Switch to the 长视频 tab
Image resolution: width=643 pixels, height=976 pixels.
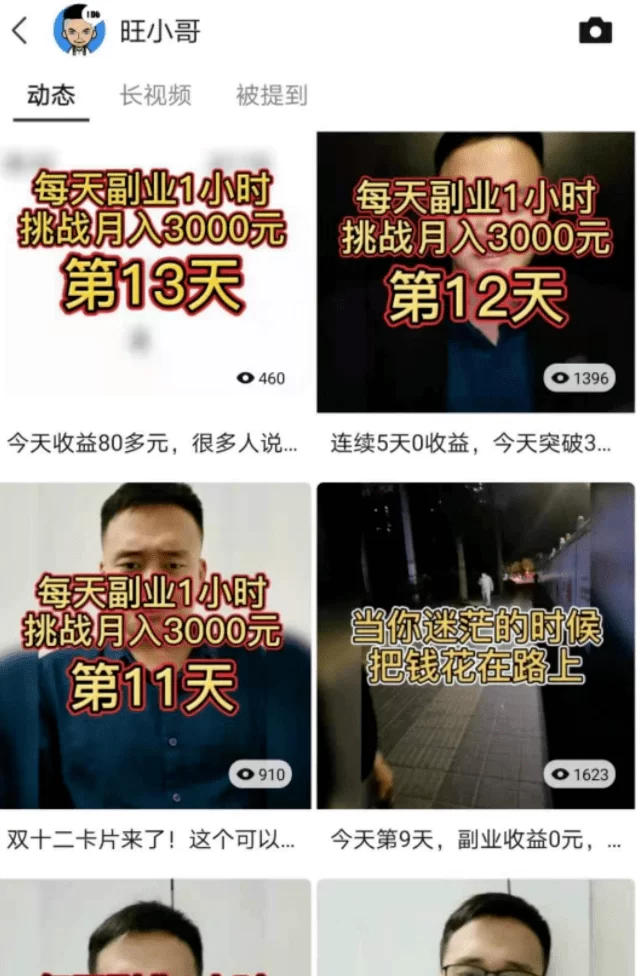[x=155, y=96]
